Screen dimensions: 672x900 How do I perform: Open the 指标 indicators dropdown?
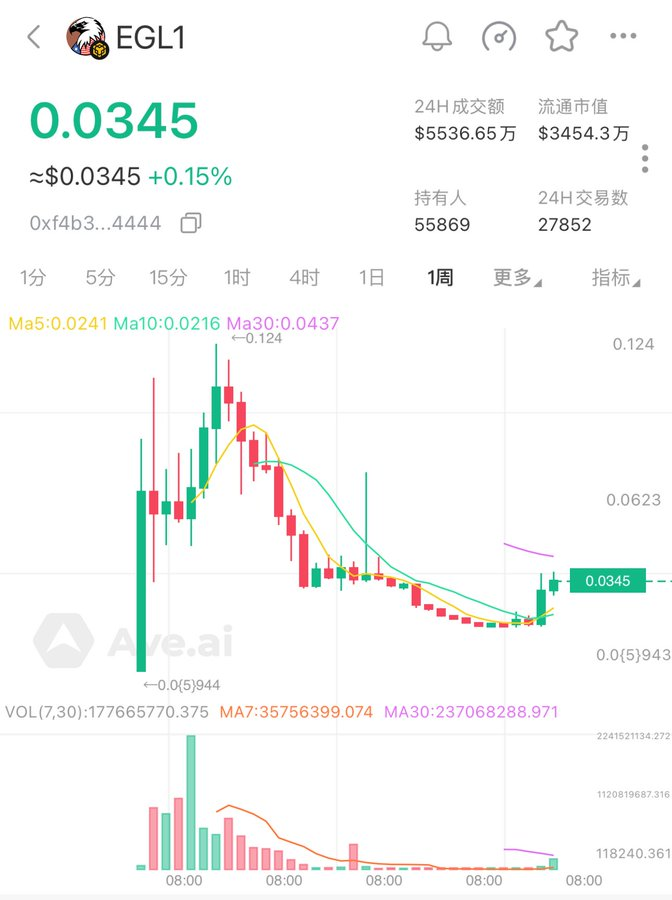(615, 278)
